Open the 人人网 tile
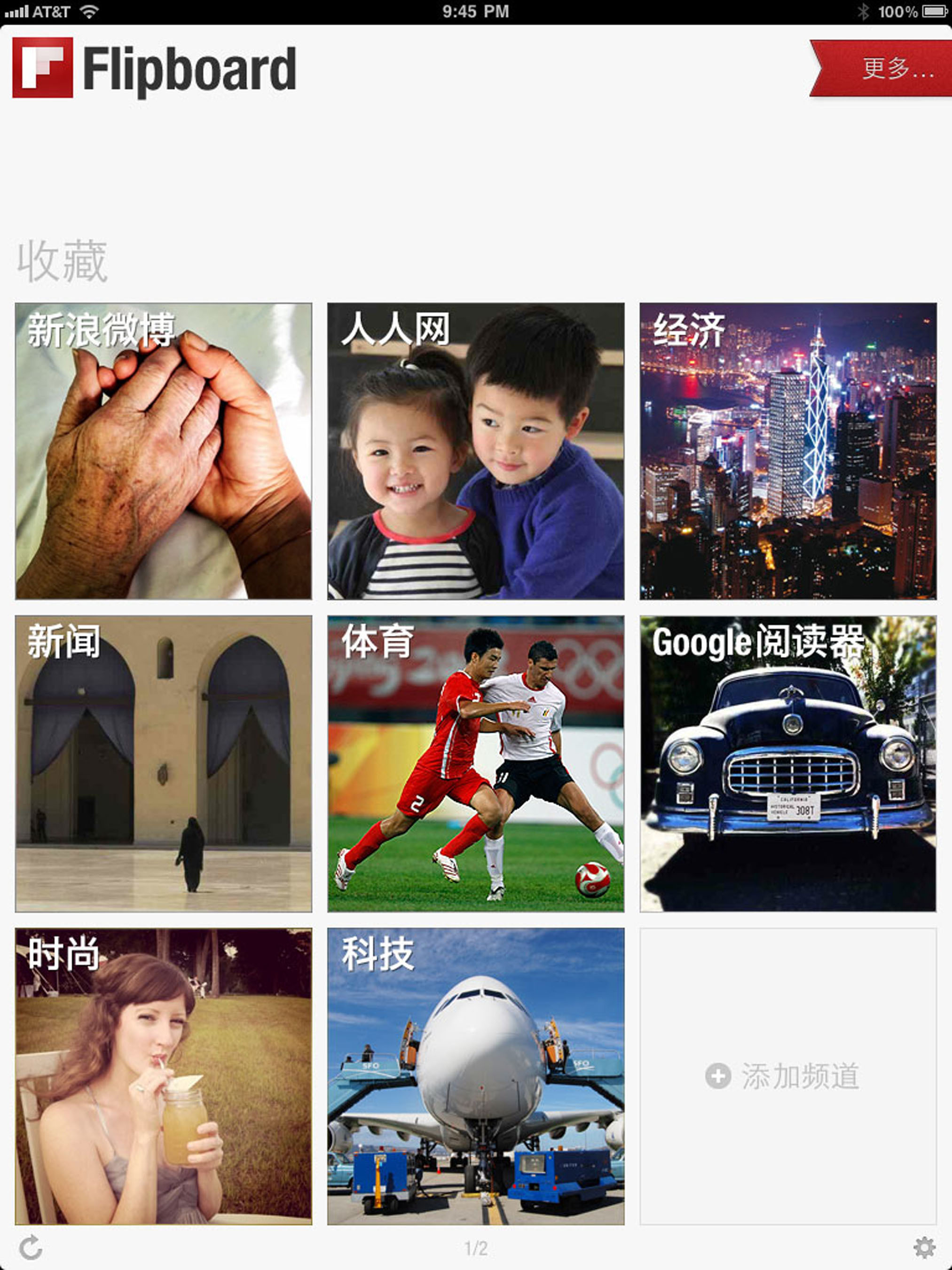 pos(476,451)
